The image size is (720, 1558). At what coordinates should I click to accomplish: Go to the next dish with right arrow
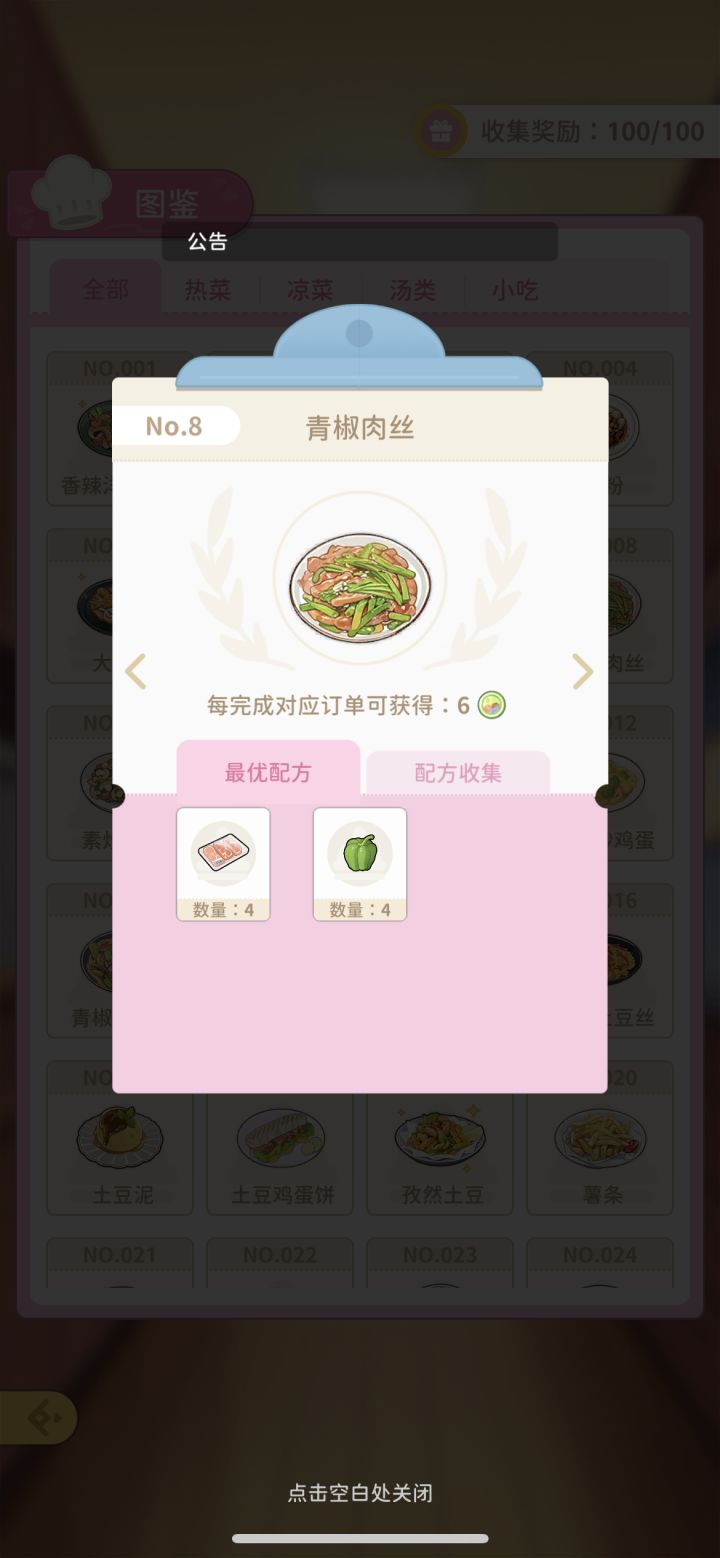(x=583, y=672)
